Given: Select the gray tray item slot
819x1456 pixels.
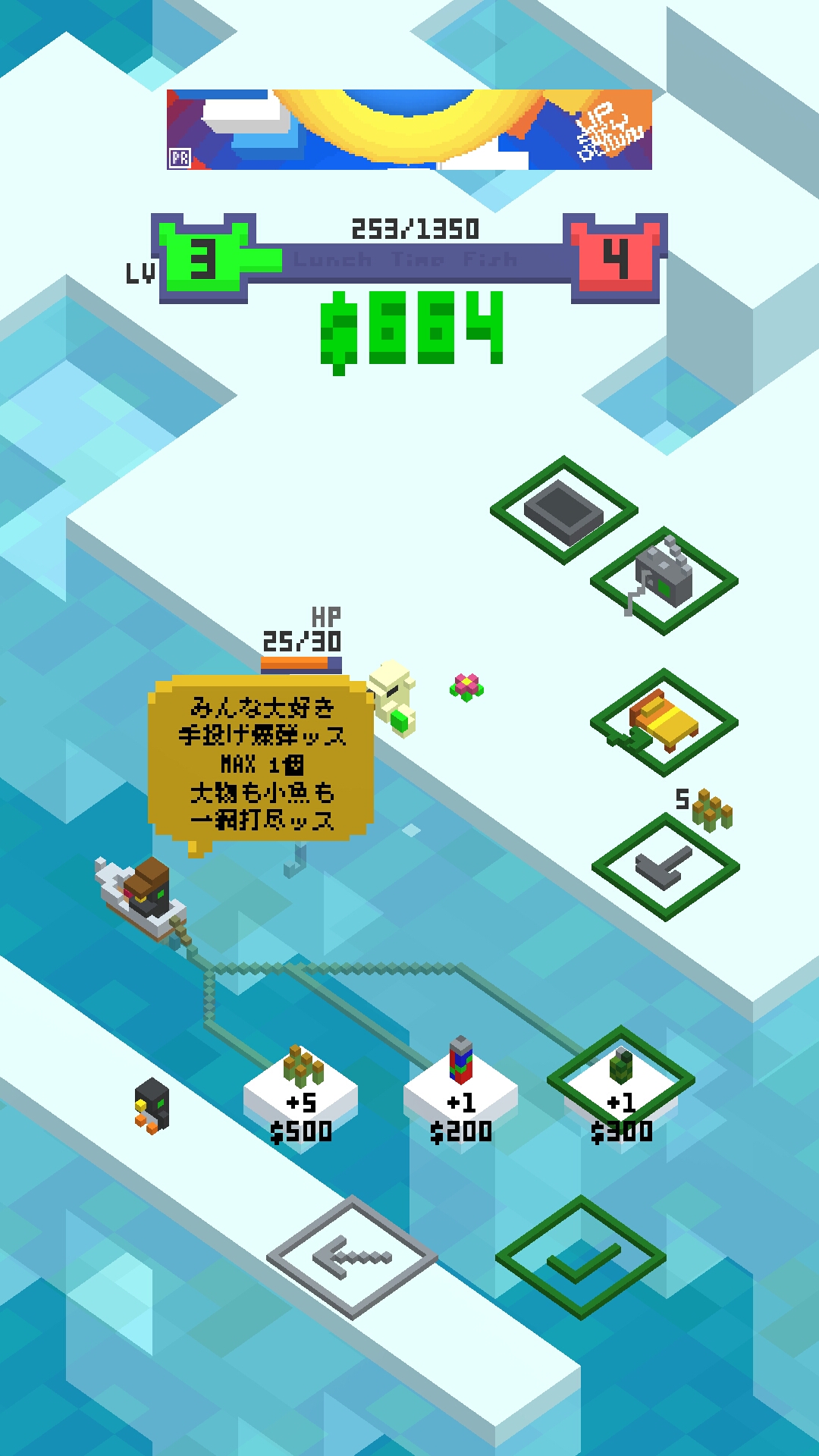Looking at the screenshot, I should [563, 510].
